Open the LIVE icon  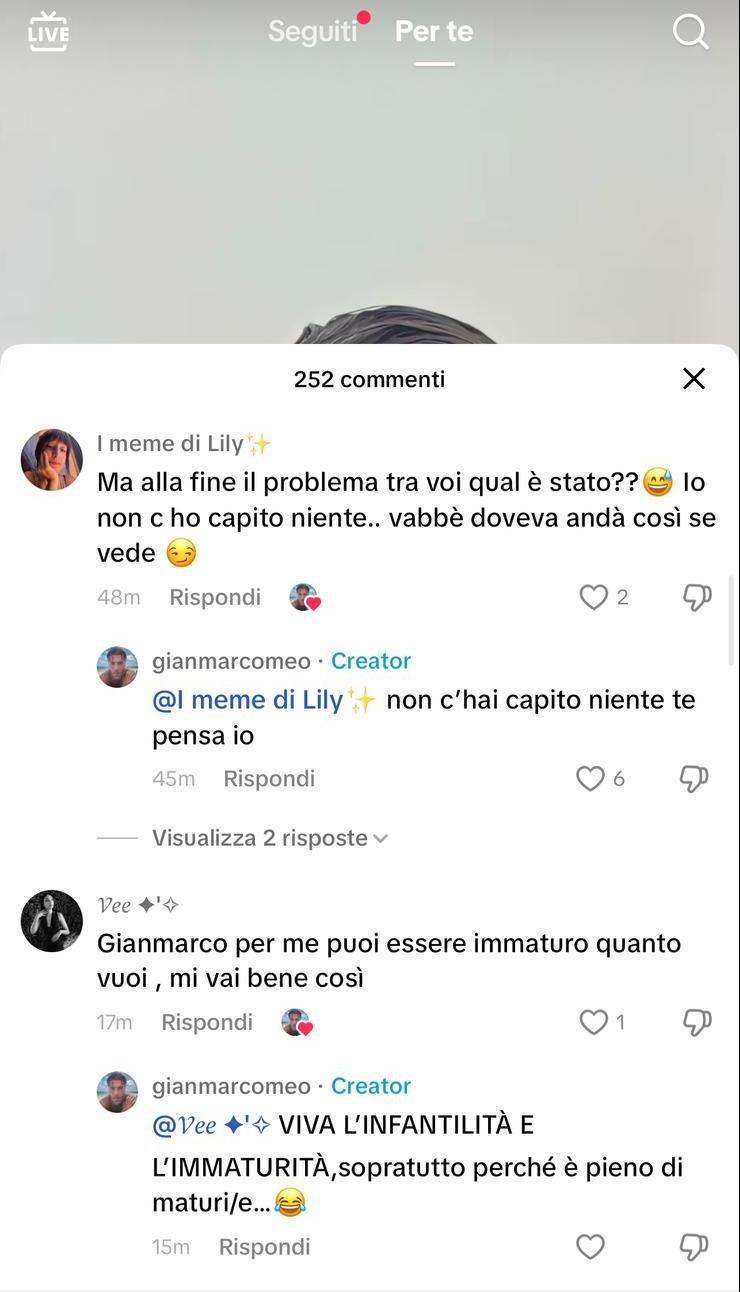pyautogui.click(x=48, y=32)
